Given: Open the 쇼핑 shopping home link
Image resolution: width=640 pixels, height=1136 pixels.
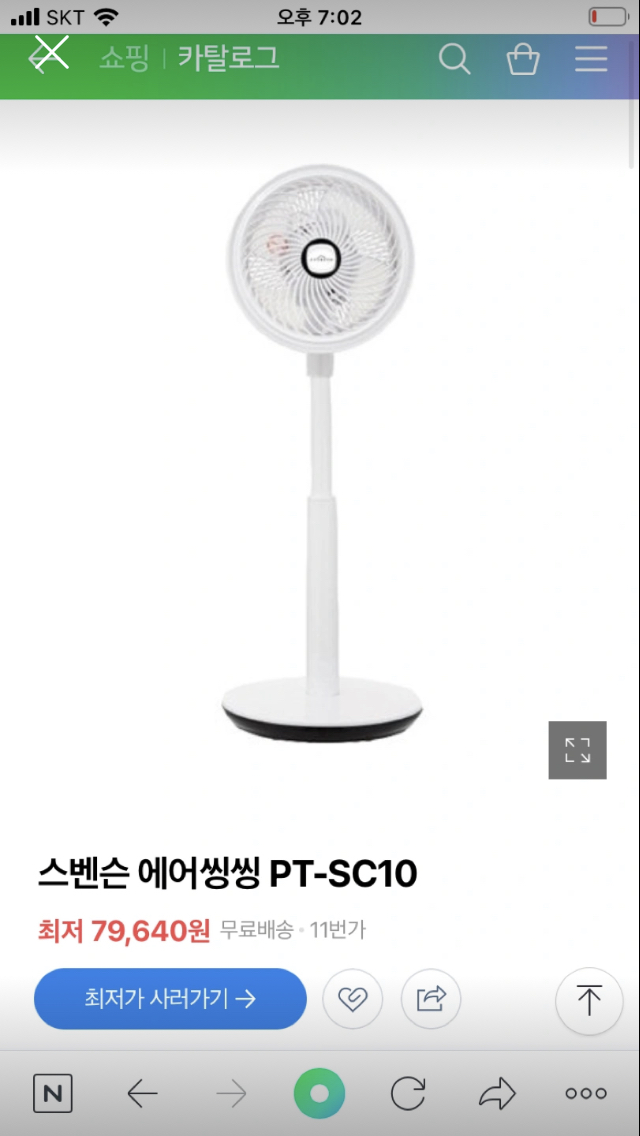Looking at the screenshot, I should point(123,58).
